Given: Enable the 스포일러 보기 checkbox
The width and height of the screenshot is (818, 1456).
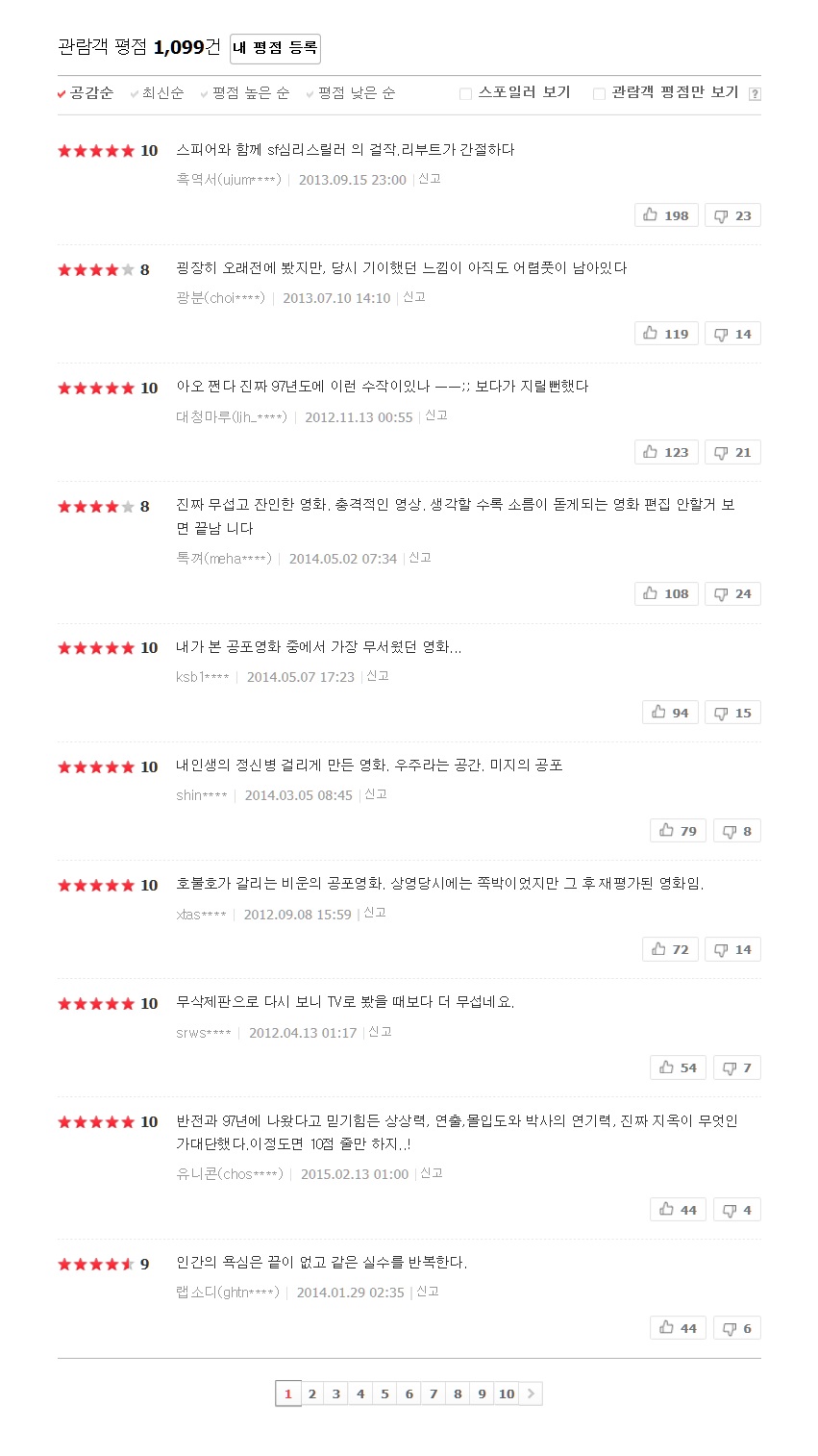Looking at the screenshot, I should pyautogui.click(x=466, y=93).
